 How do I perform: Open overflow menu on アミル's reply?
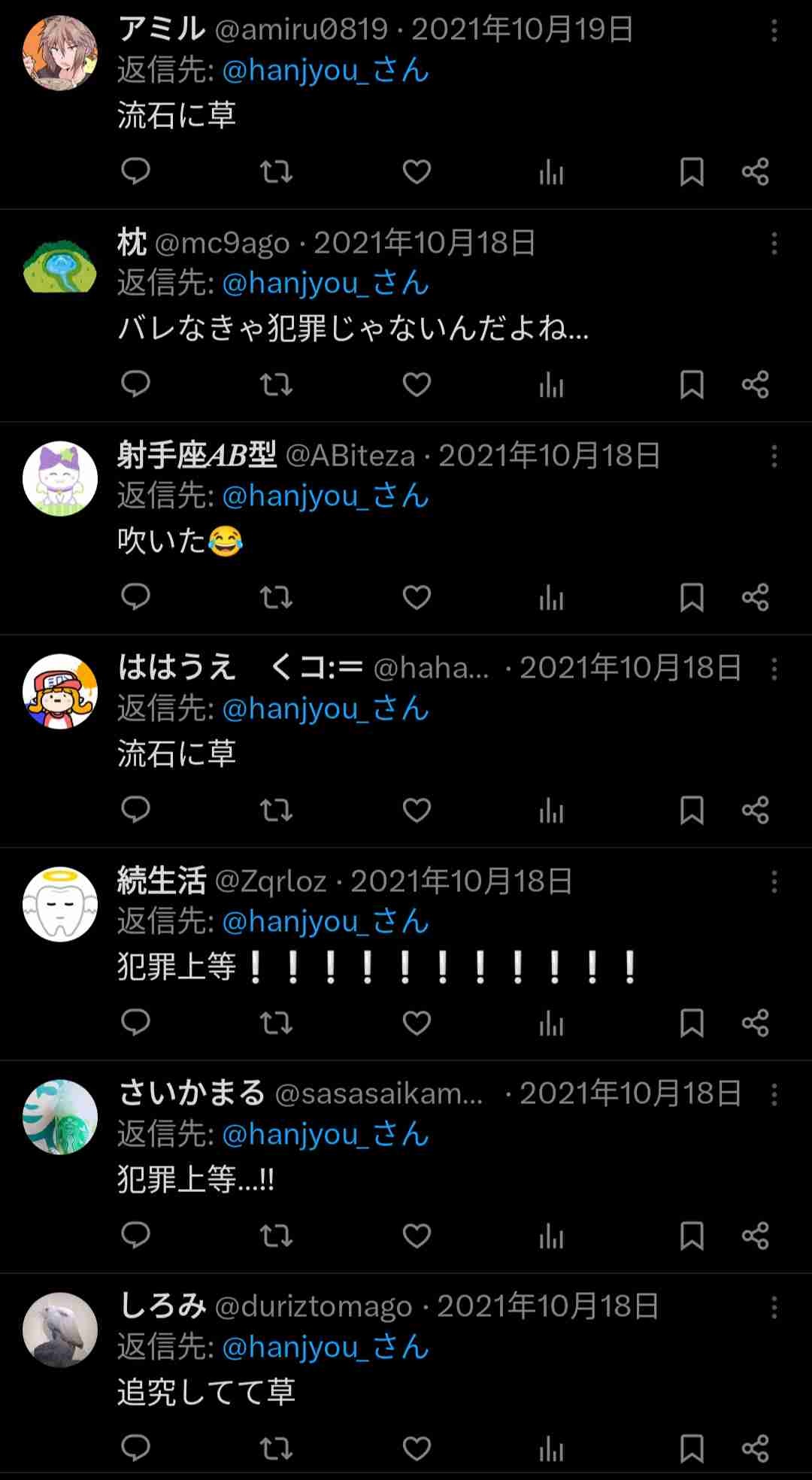click(x=774, y=31)
